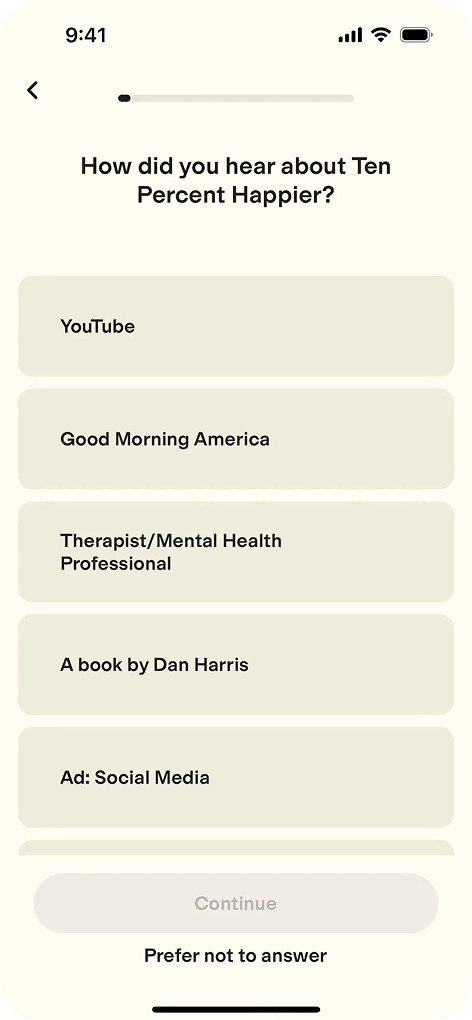Choose Good Morning America

click(235, 439)
